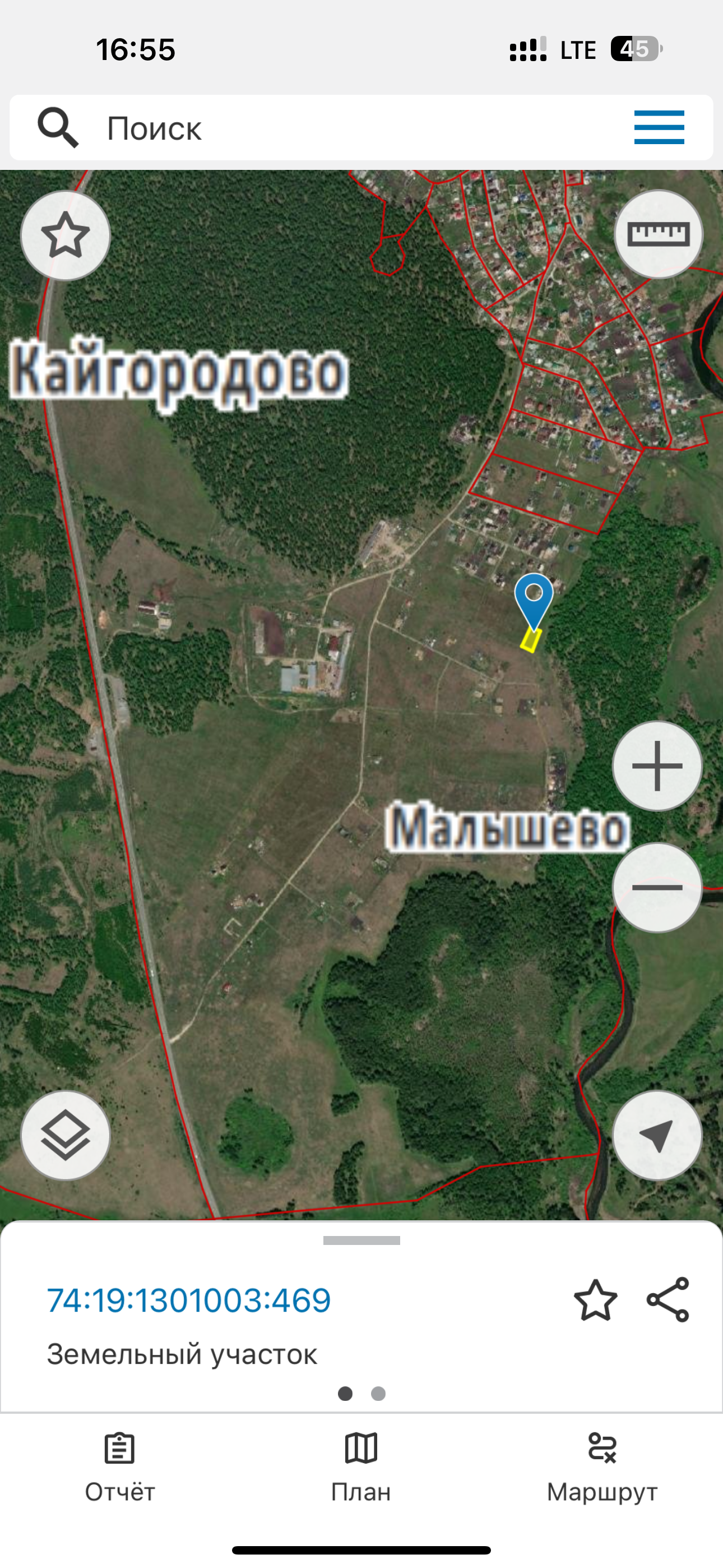Image resolution: width=723 pixels, height=1568 pixels.
Task: Open the hamburger menu
Action: click(659, 128)
